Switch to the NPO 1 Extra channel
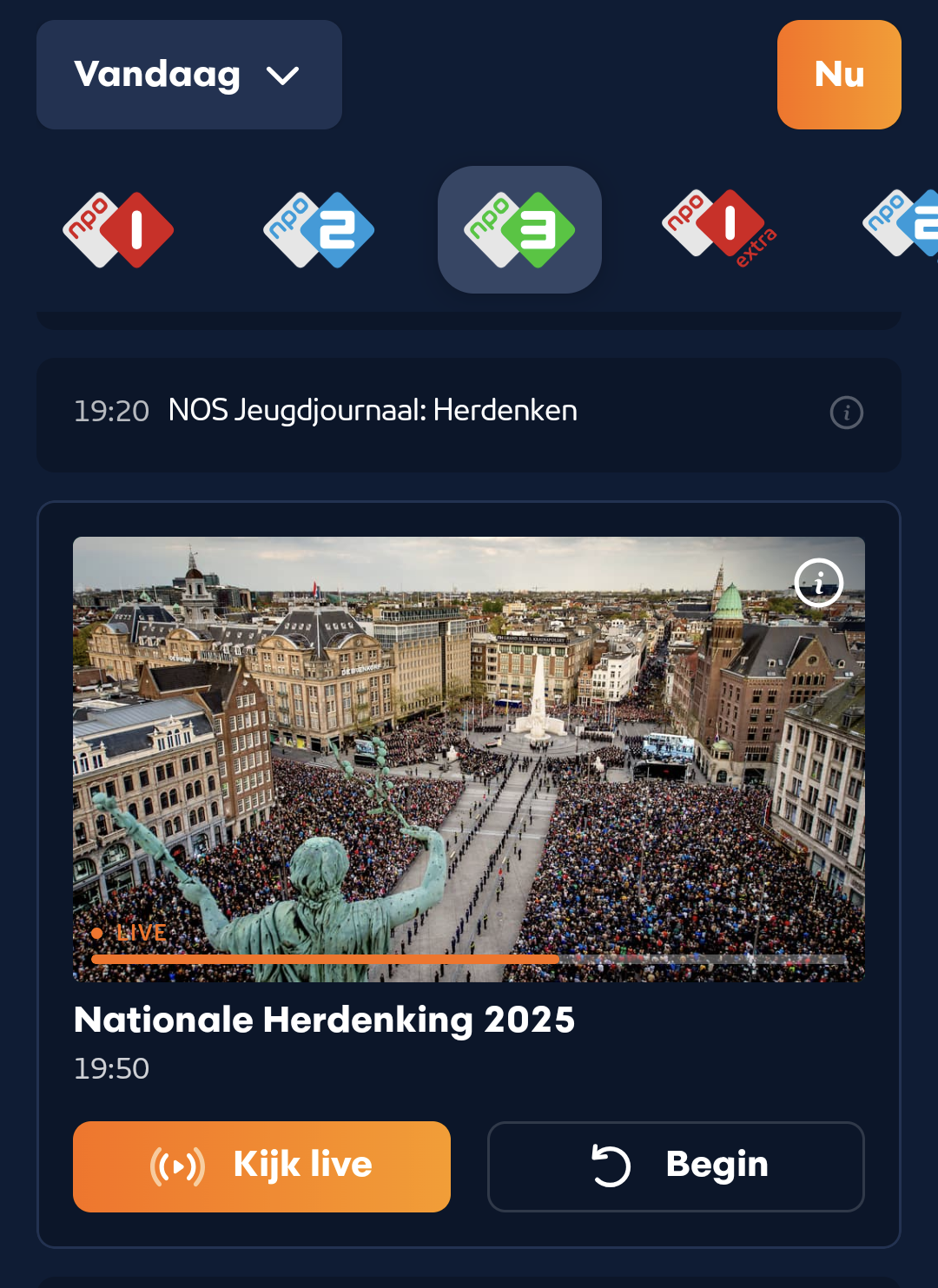Image resolution: width=938 pixels, height=1288 pixels. (x=719, y=228)
